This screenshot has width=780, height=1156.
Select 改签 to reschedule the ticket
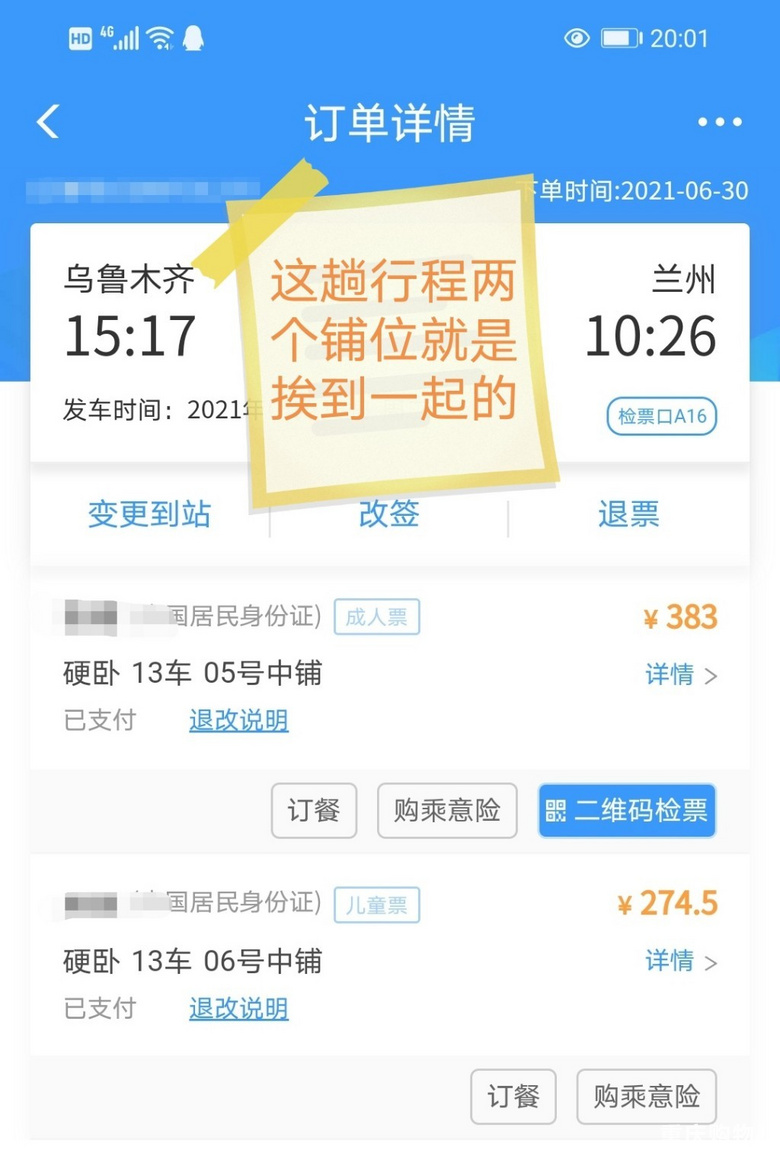[x=389, y=514]
